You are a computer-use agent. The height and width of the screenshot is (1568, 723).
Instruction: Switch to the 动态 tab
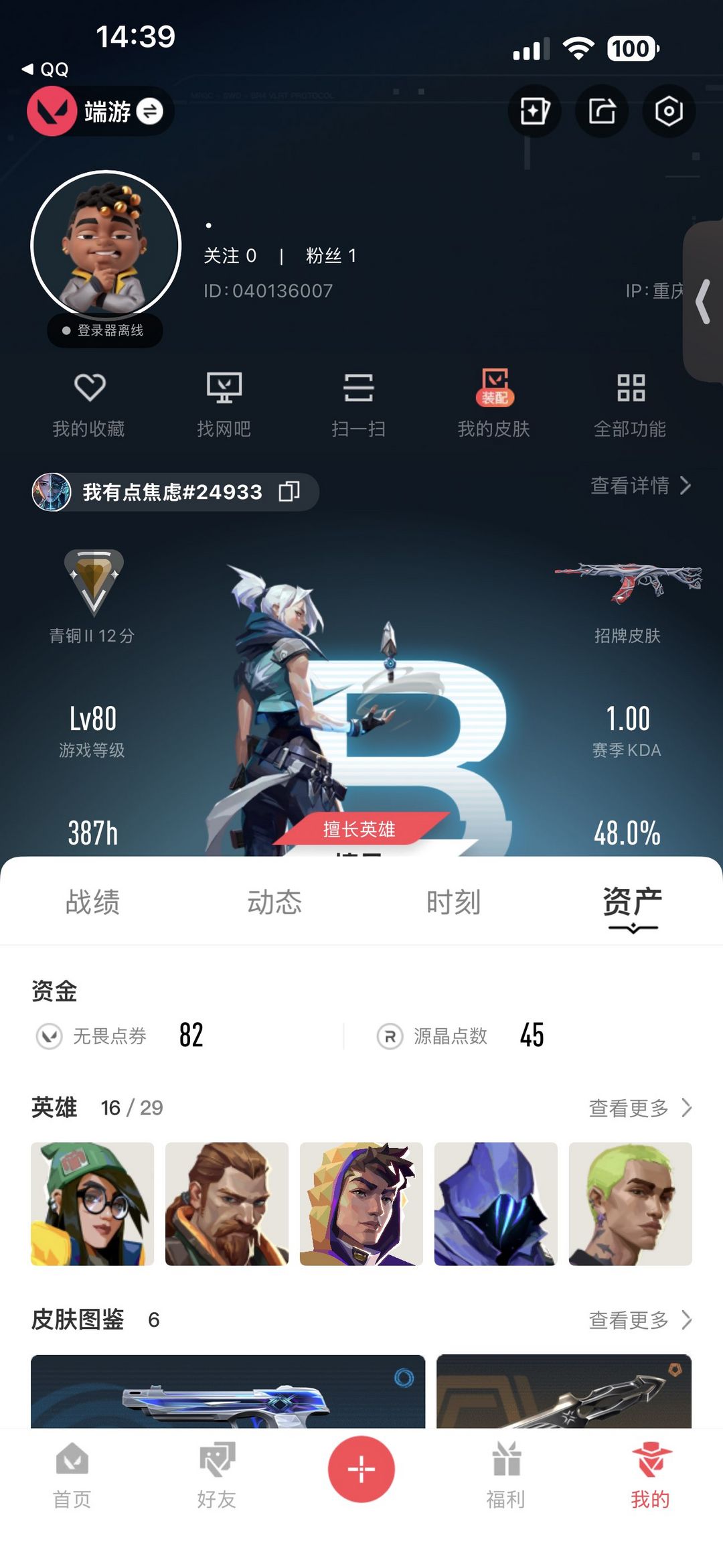pyautogui.click(x=274, y=902)
